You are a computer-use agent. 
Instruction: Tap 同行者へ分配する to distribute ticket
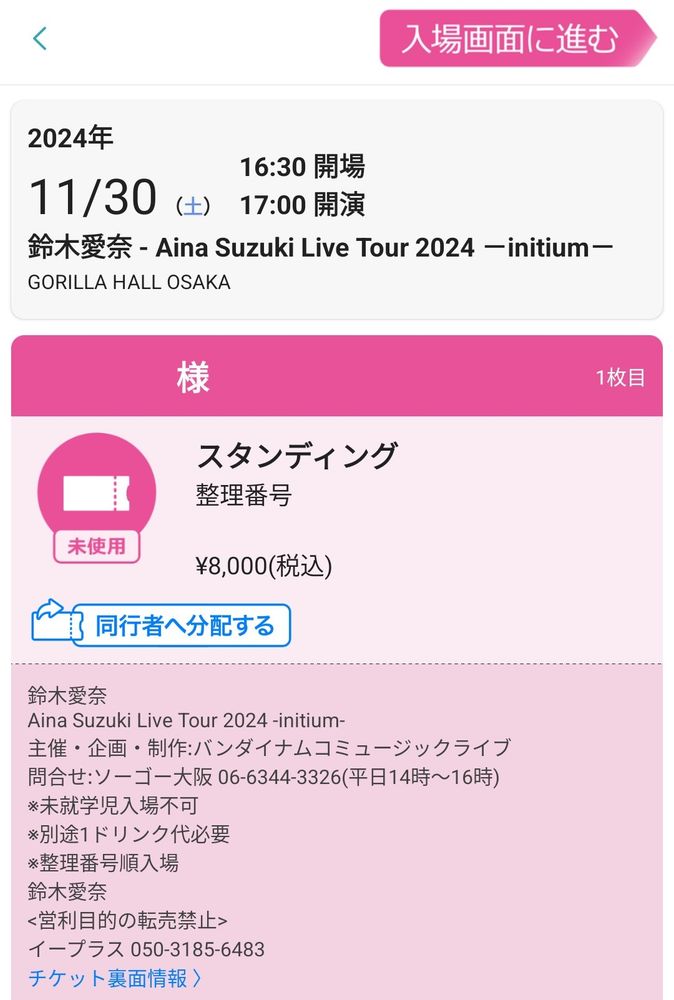pos(183,626)
